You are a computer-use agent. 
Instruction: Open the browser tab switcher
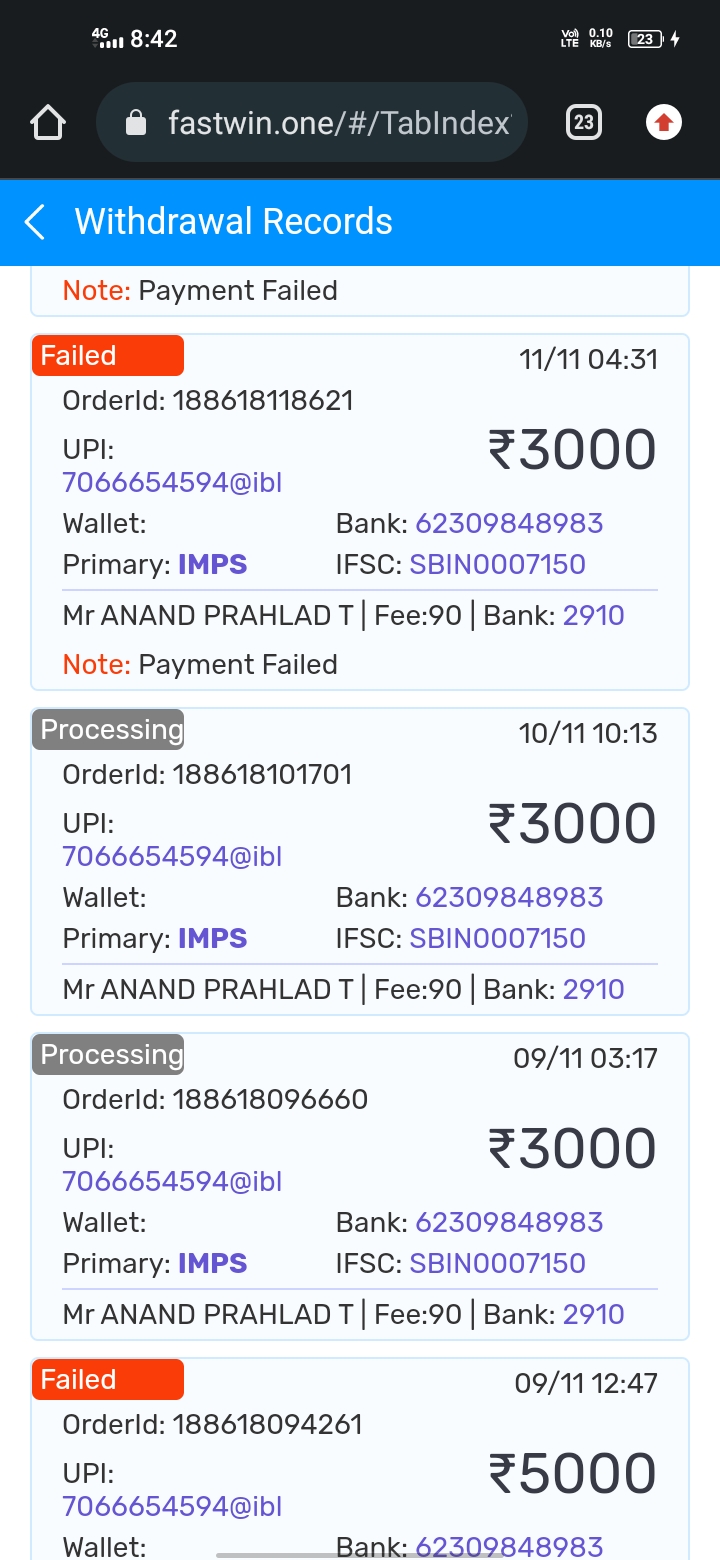pyautogui.click(x=584, y=123)
